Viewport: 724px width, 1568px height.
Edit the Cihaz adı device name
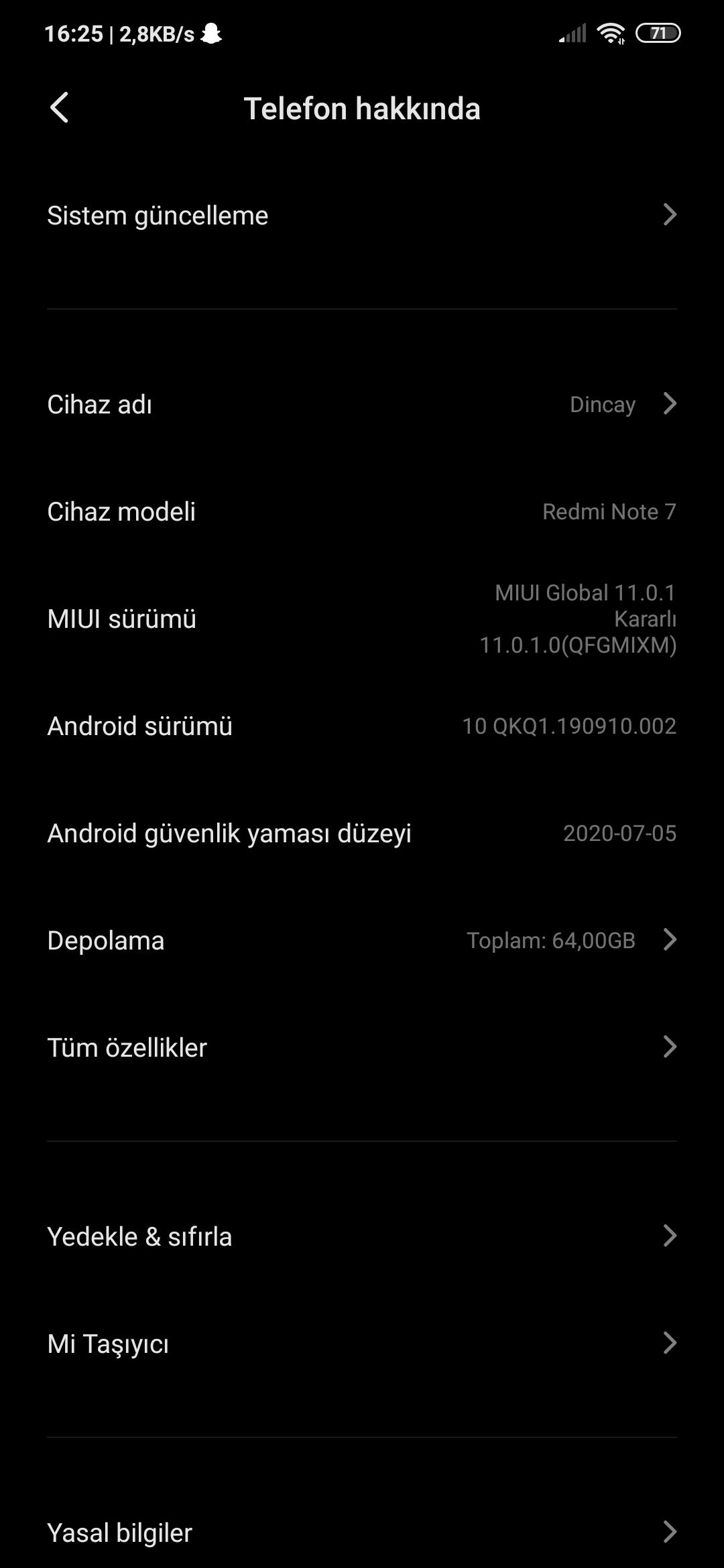pyautogui.click(x=362, y=404)
